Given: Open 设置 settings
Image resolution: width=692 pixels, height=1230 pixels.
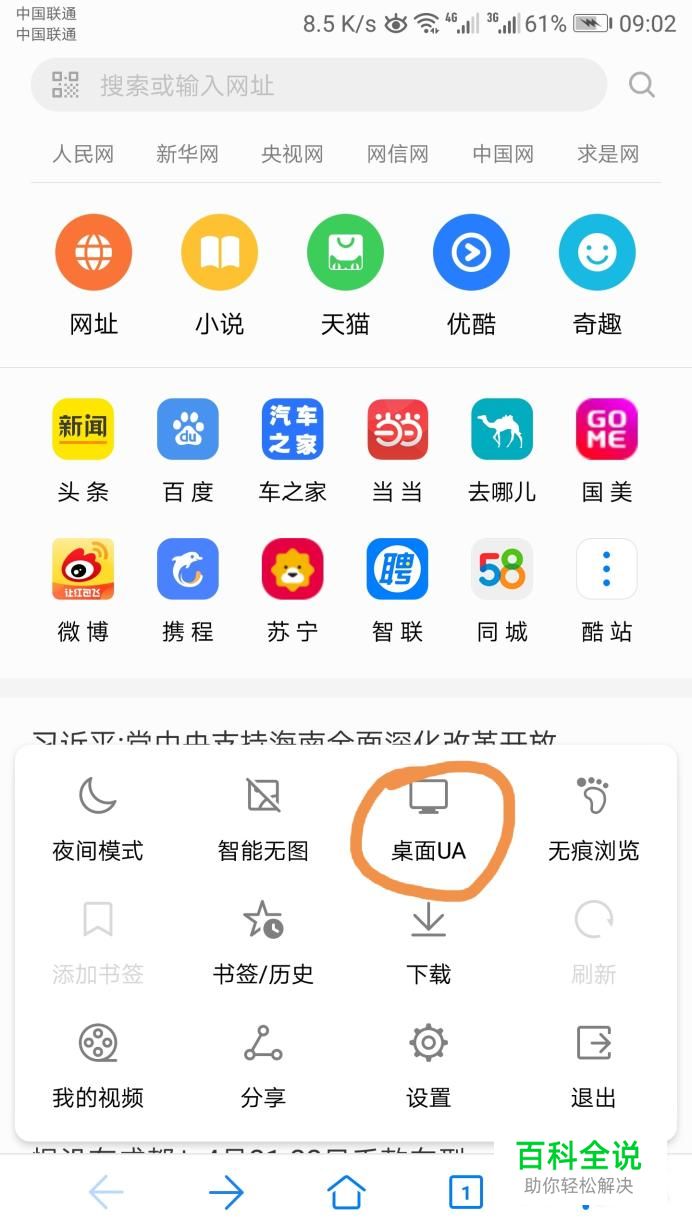Looking at the screenshot, I should (x=428, y=1067).
